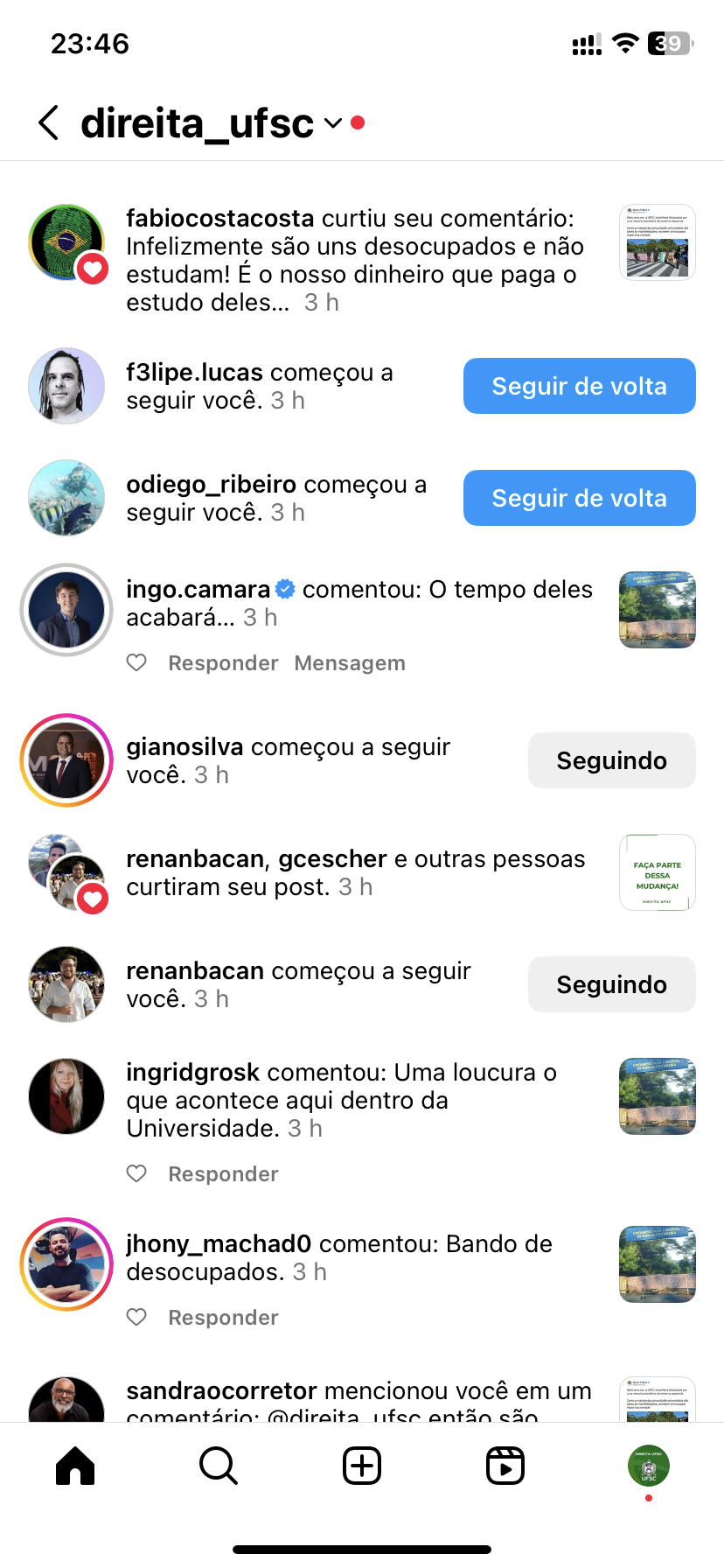Reply to ingo.camara's comment

click(x=223, y=663)
